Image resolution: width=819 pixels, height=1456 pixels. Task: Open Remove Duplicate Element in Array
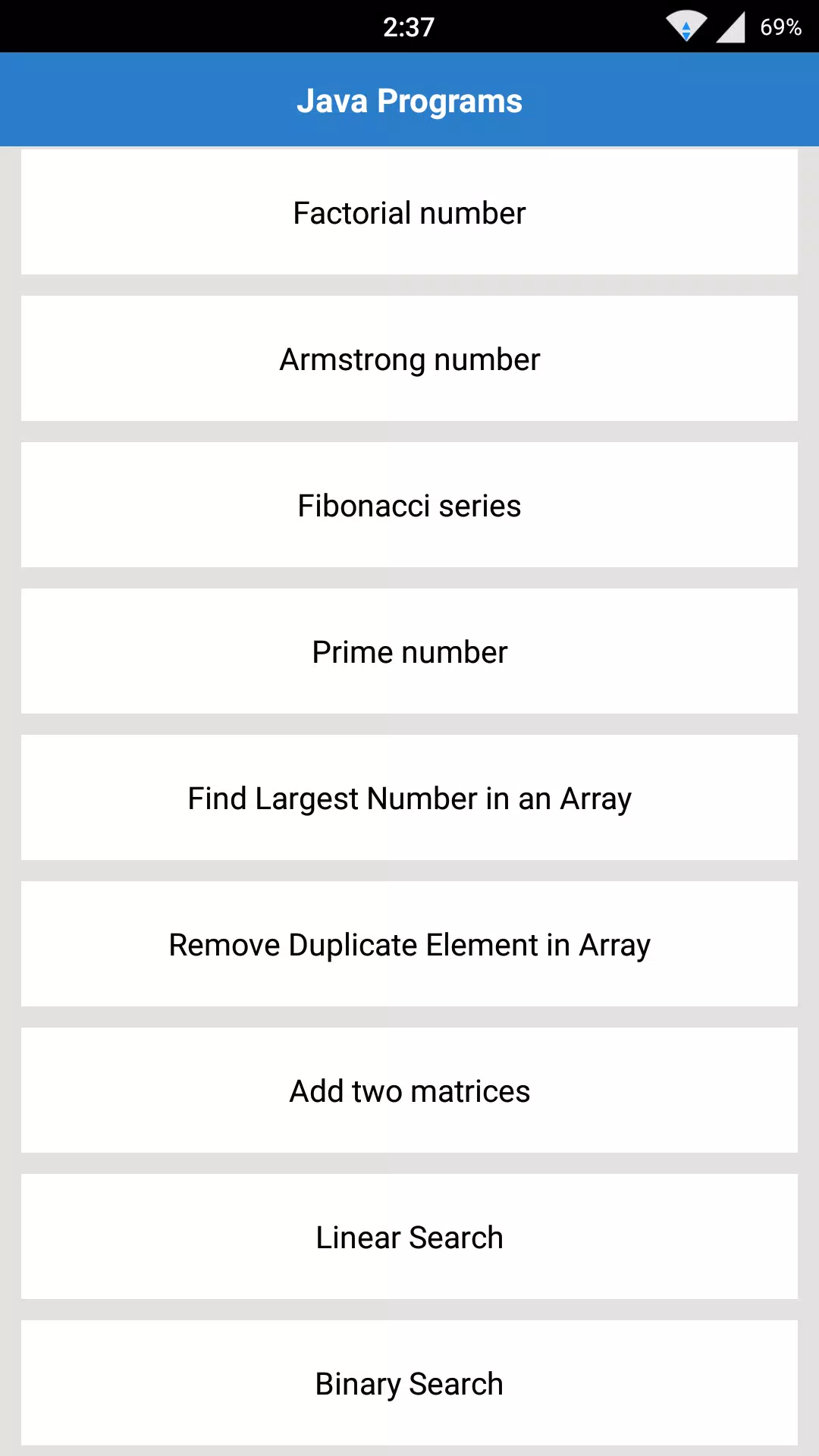[409, 944]
